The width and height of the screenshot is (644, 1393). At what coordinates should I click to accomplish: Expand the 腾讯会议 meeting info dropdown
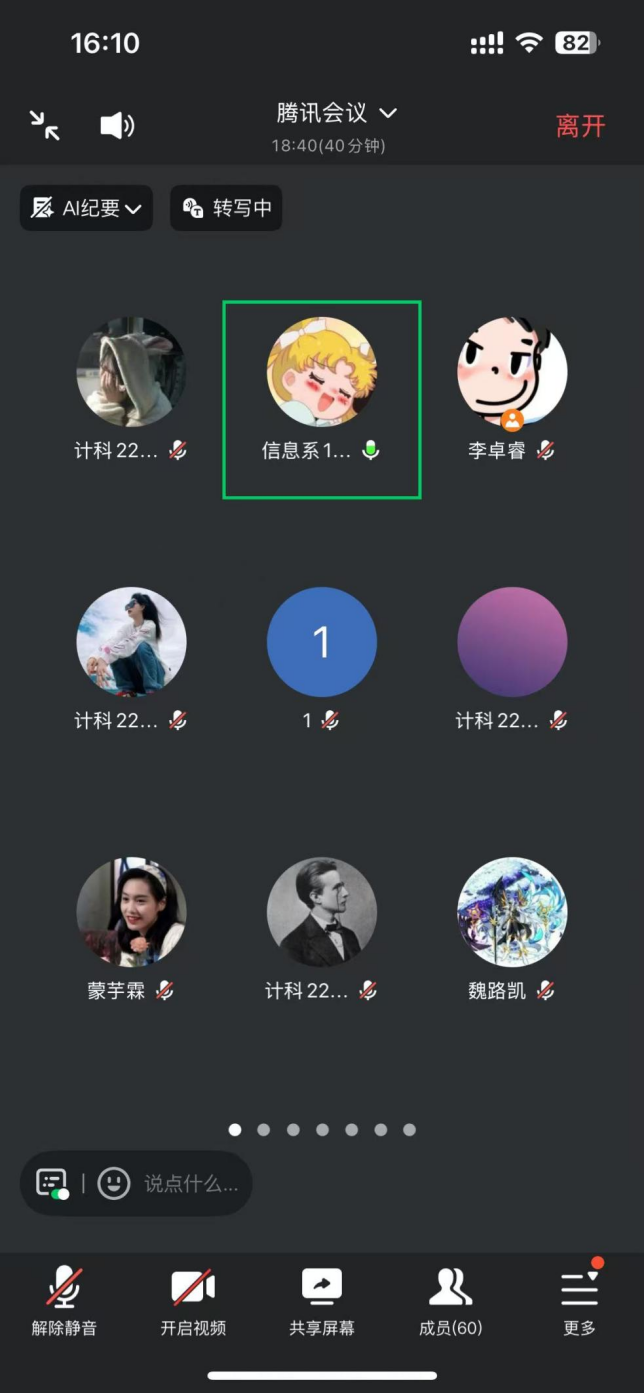[x=336, y=113]
